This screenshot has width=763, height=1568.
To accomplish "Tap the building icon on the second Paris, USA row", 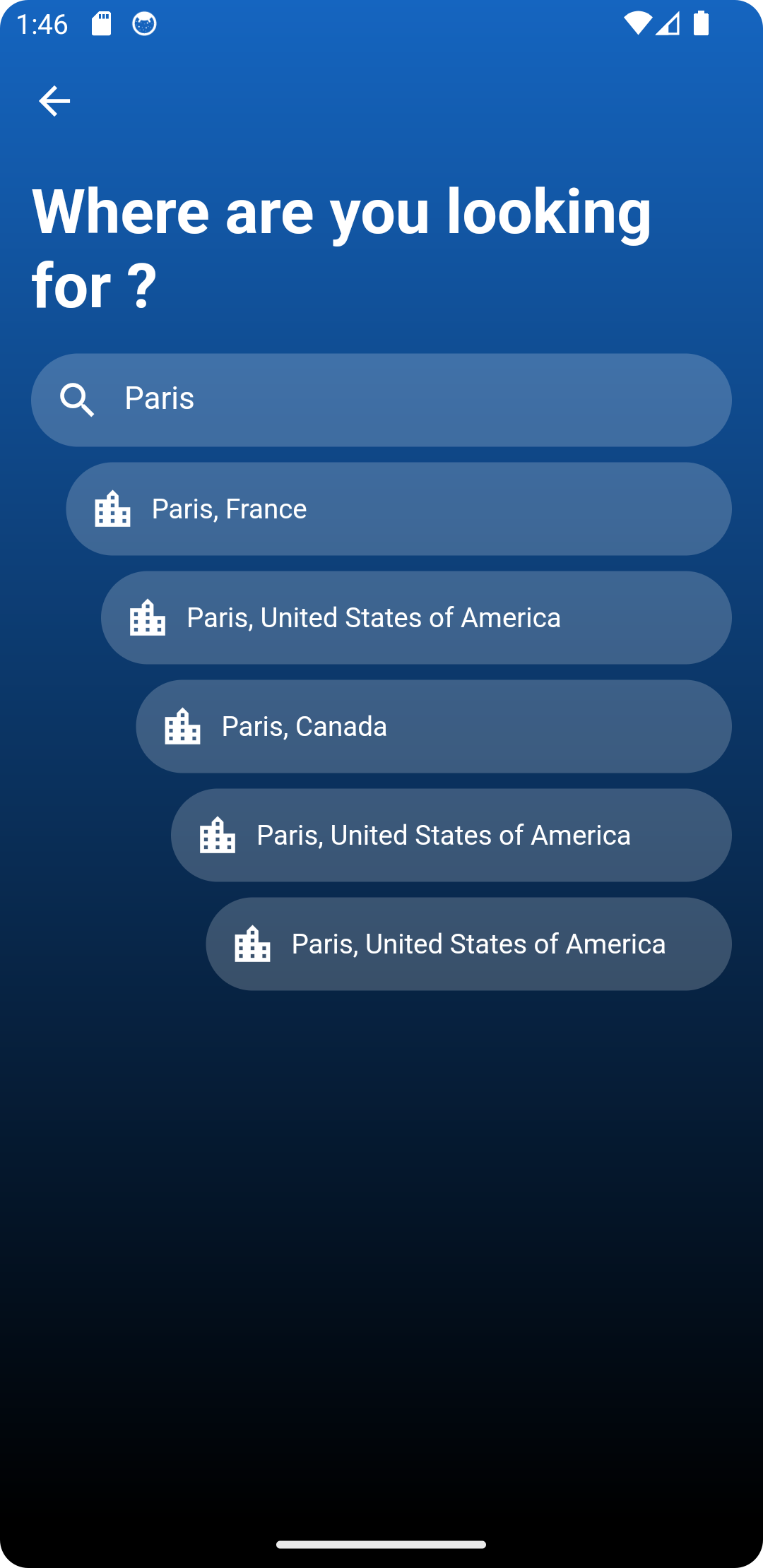I will [217, 835].
